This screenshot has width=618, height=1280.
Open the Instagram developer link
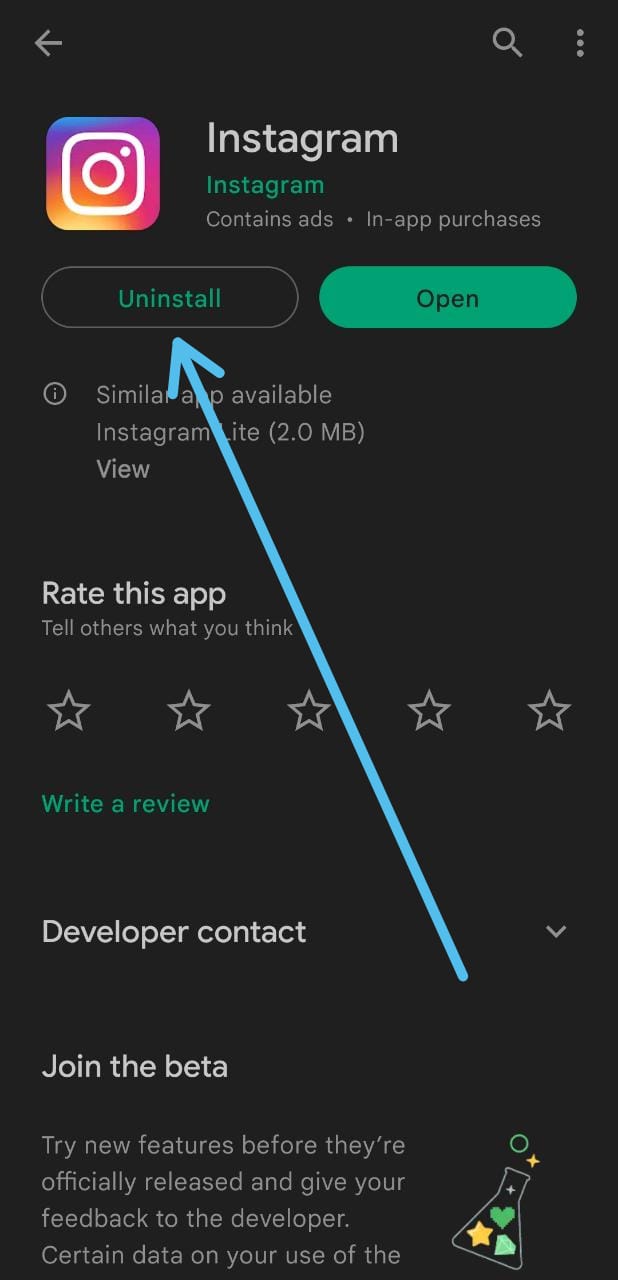[265, 185]
